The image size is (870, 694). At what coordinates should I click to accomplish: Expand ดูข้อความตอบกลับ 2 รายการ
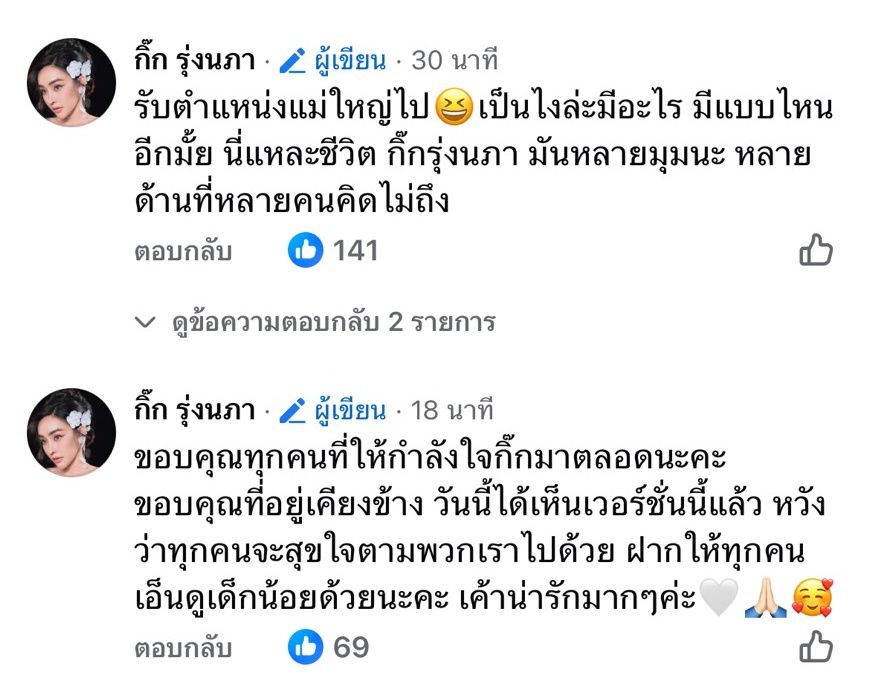coord(315,323)
